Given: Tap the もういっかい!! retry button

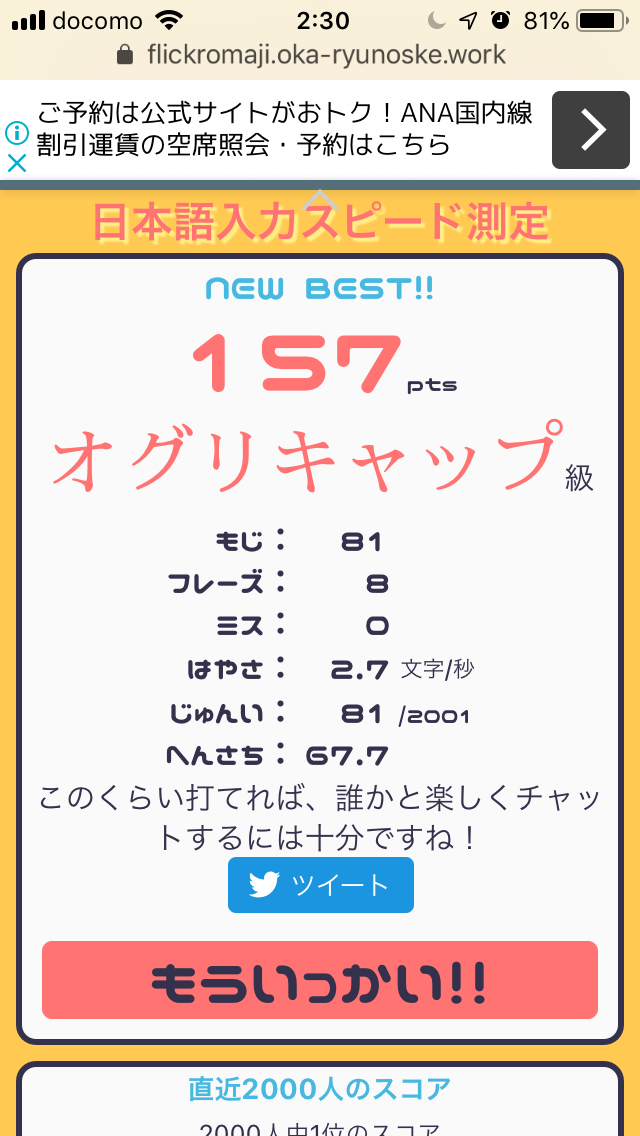Looking at the screenshot, I should [x=320, y=980].
